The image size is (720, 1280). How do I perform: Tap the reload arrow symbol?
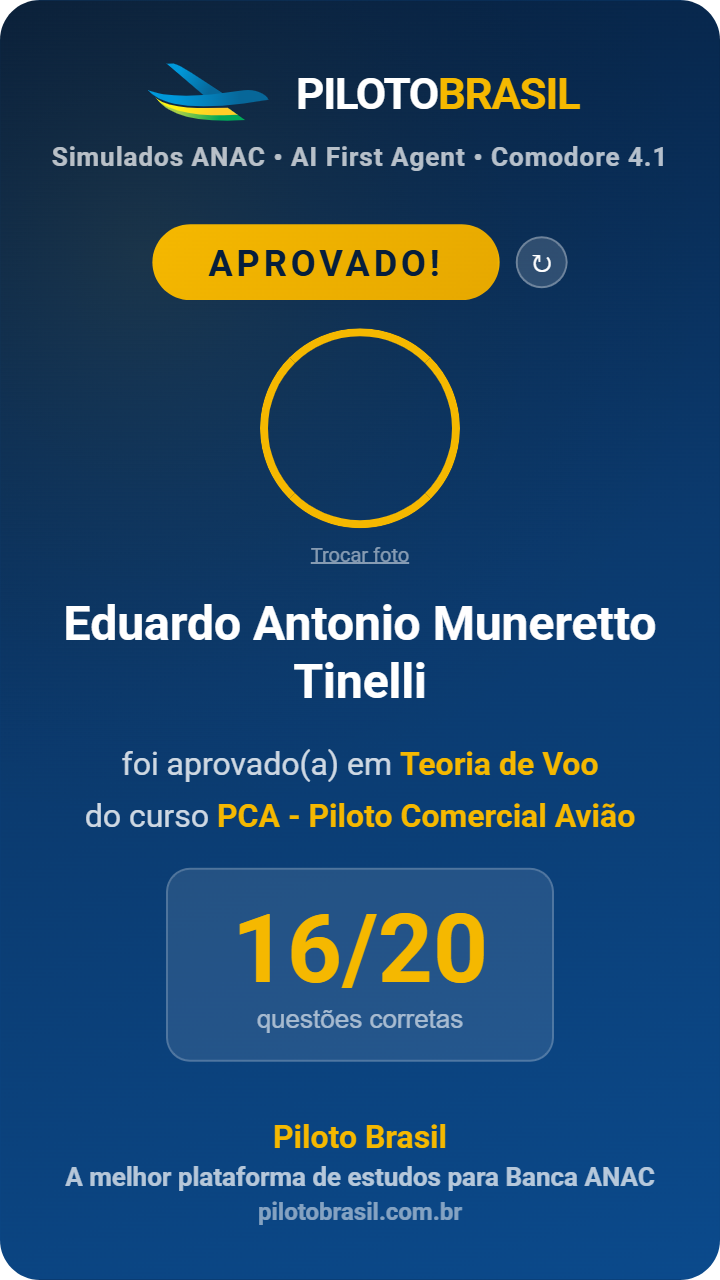[542, 262]
